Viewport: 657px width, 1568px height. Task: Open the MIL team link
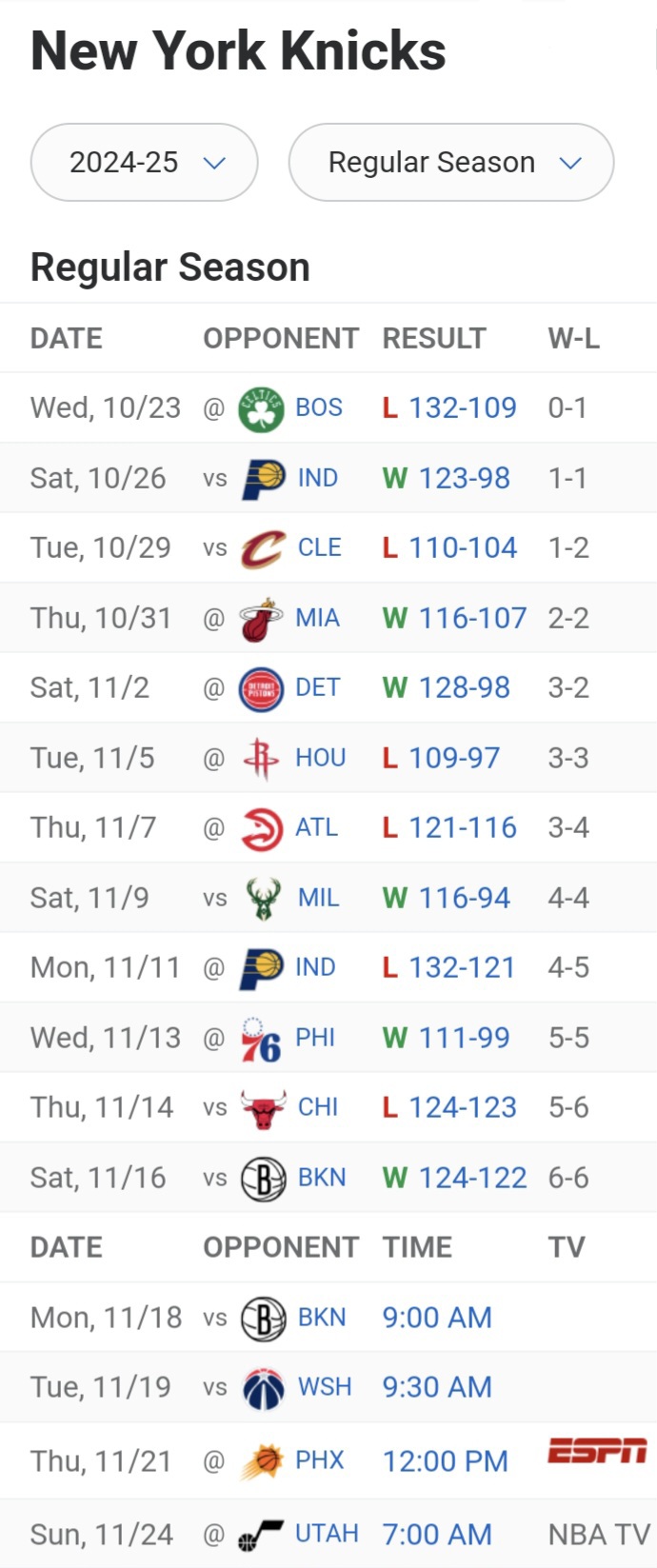[x=319, y=898]
